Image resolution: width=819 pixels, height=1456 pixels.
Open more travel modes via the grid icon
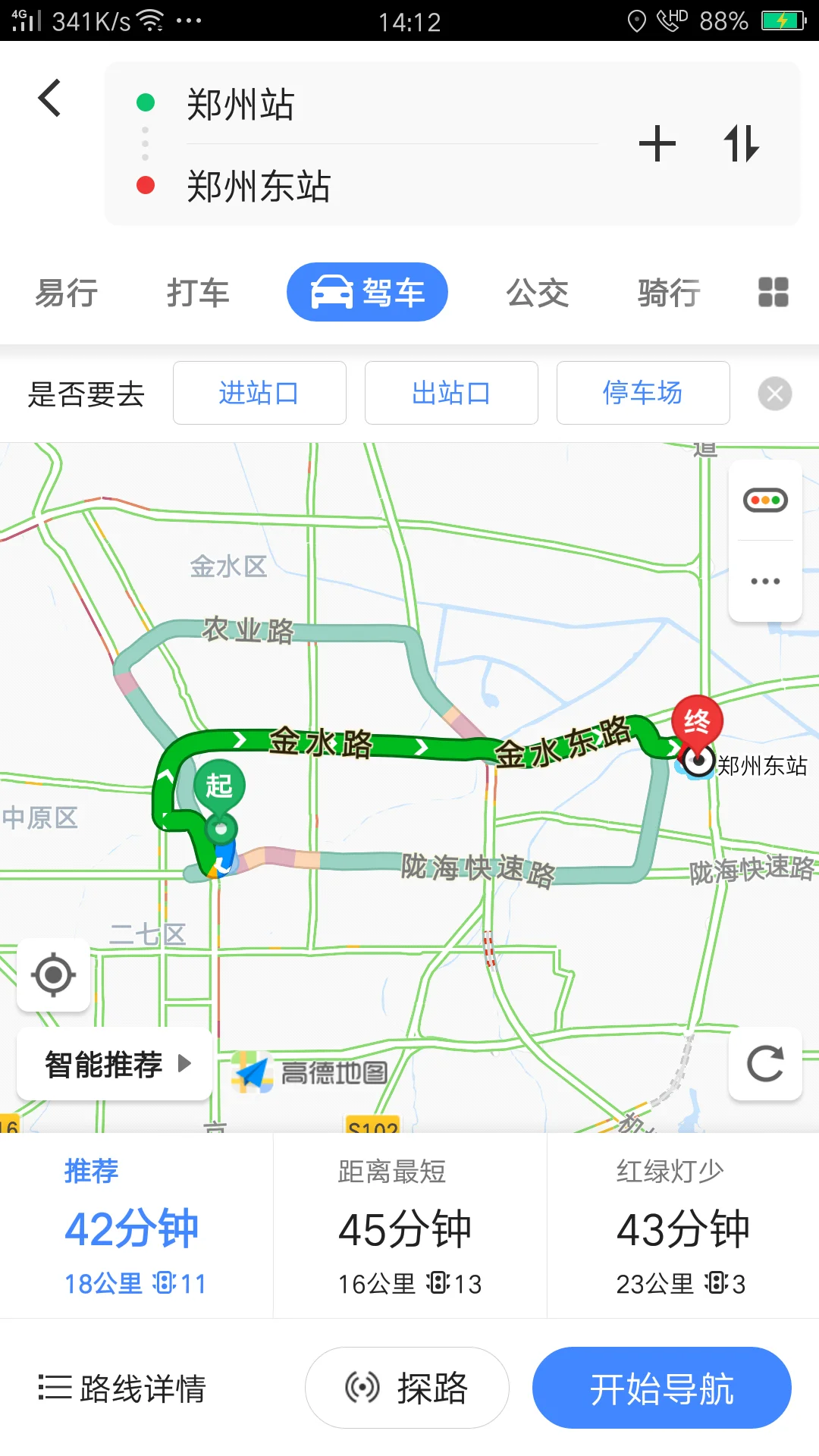[x=773, y=291]
